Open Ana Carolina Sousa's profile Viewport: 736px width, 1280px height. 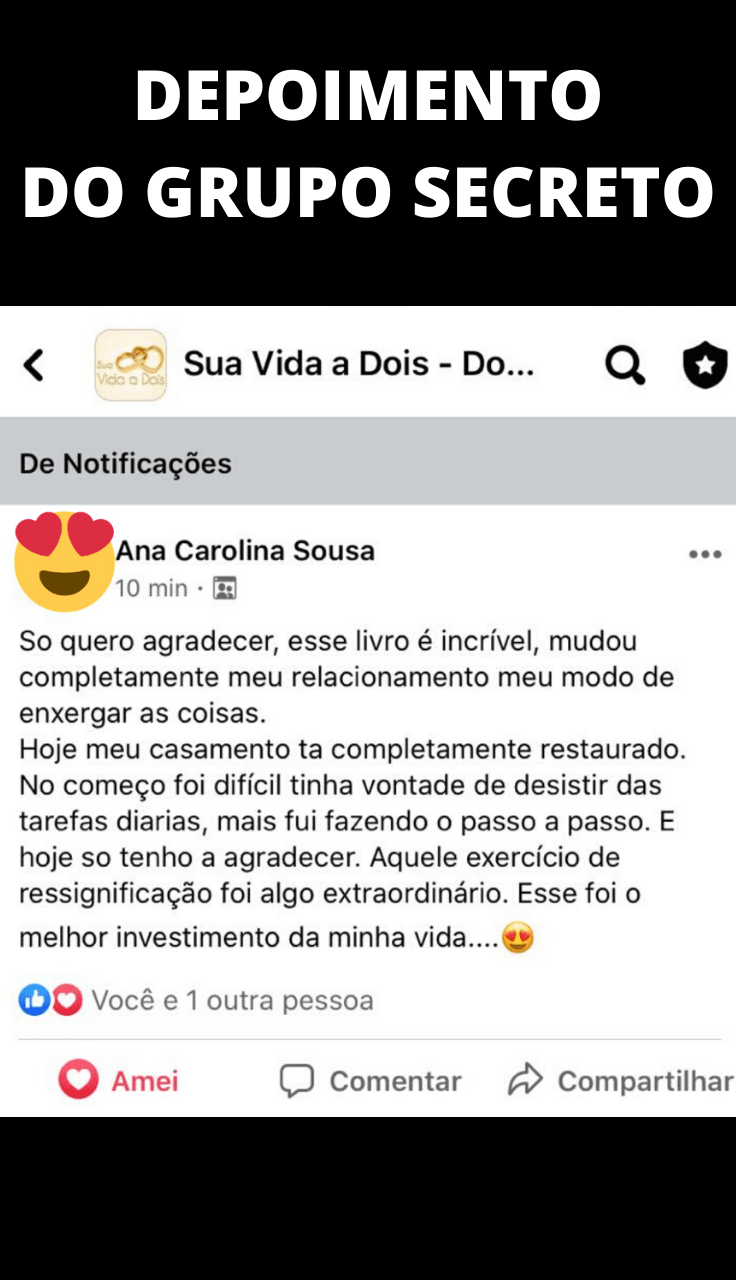[246, 550]
